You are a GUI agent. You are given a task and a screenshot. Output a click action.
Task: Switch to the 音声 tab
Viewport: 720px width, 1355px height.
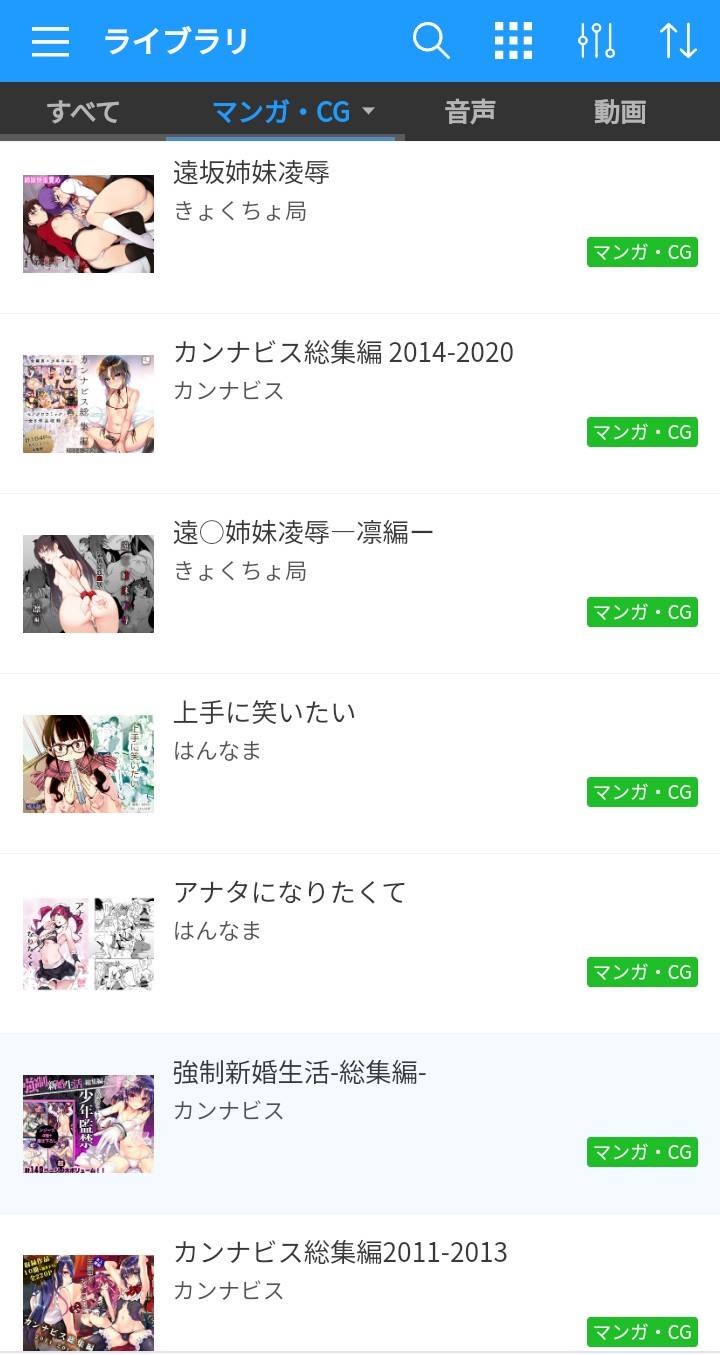(x=470, y=112)
